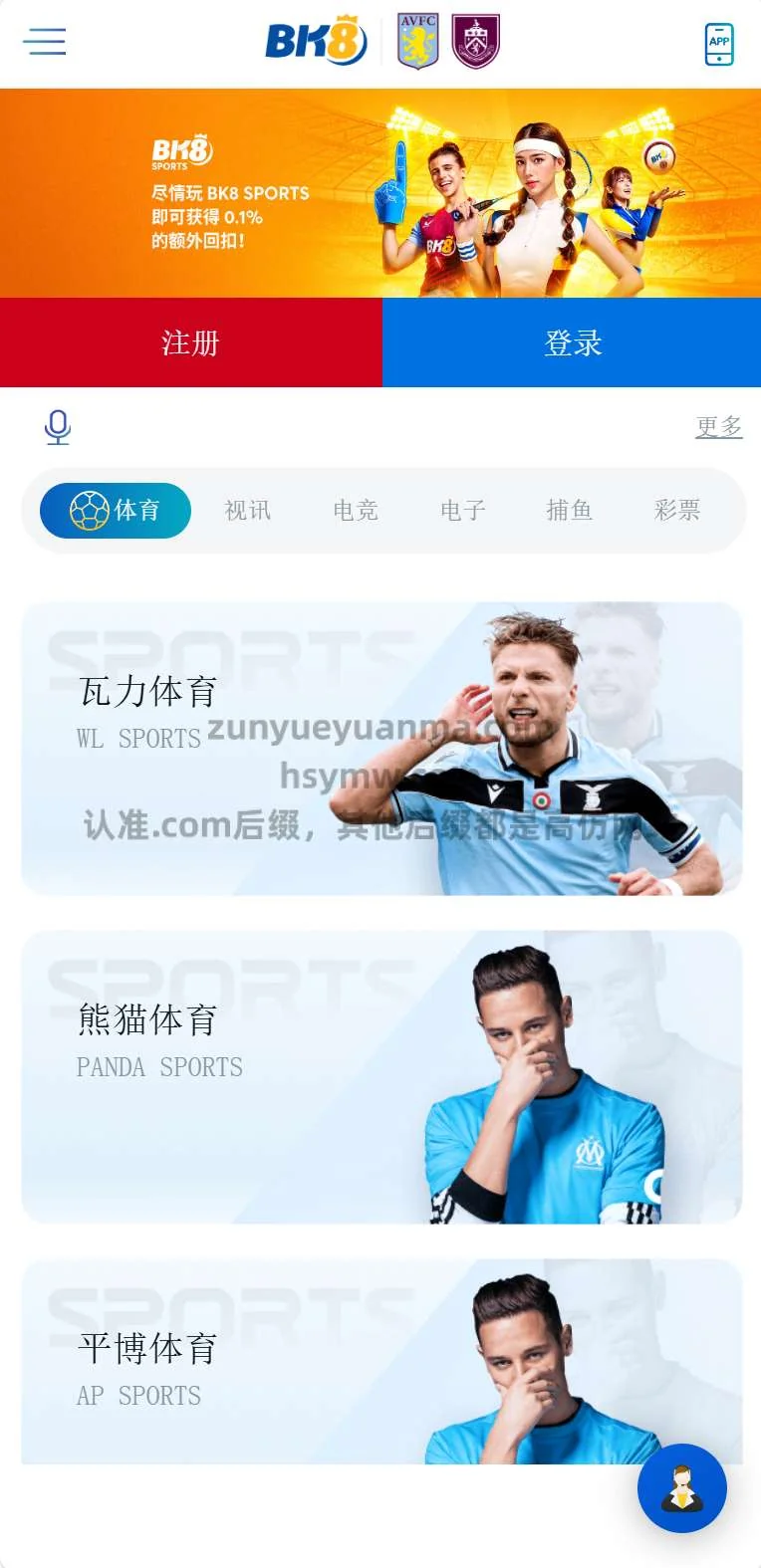Select the 体育 tab
The height and width of the screenshot is (1568, 761).
click(116, 511)
